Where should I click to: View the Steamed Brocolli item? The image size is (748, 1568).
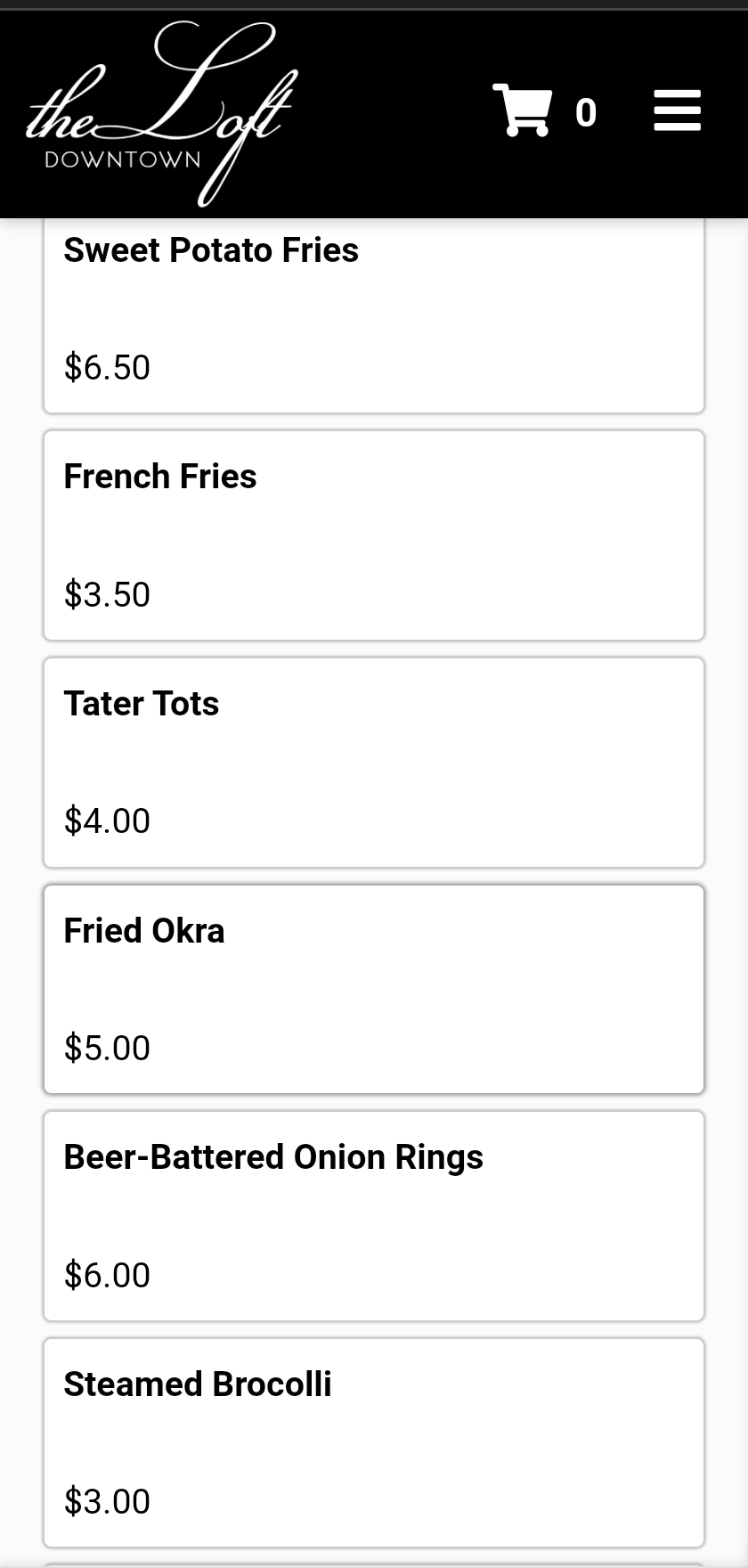[x=374, y=1442]
